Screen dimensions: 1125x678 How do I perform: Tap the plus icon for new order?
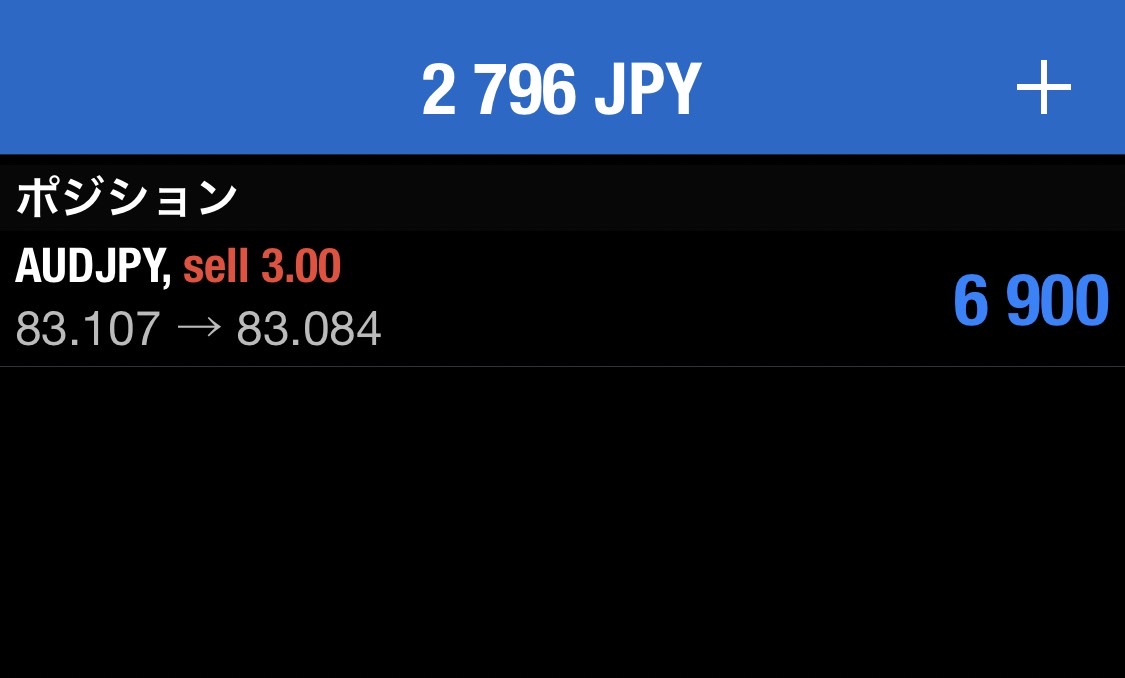point(1043,88)
